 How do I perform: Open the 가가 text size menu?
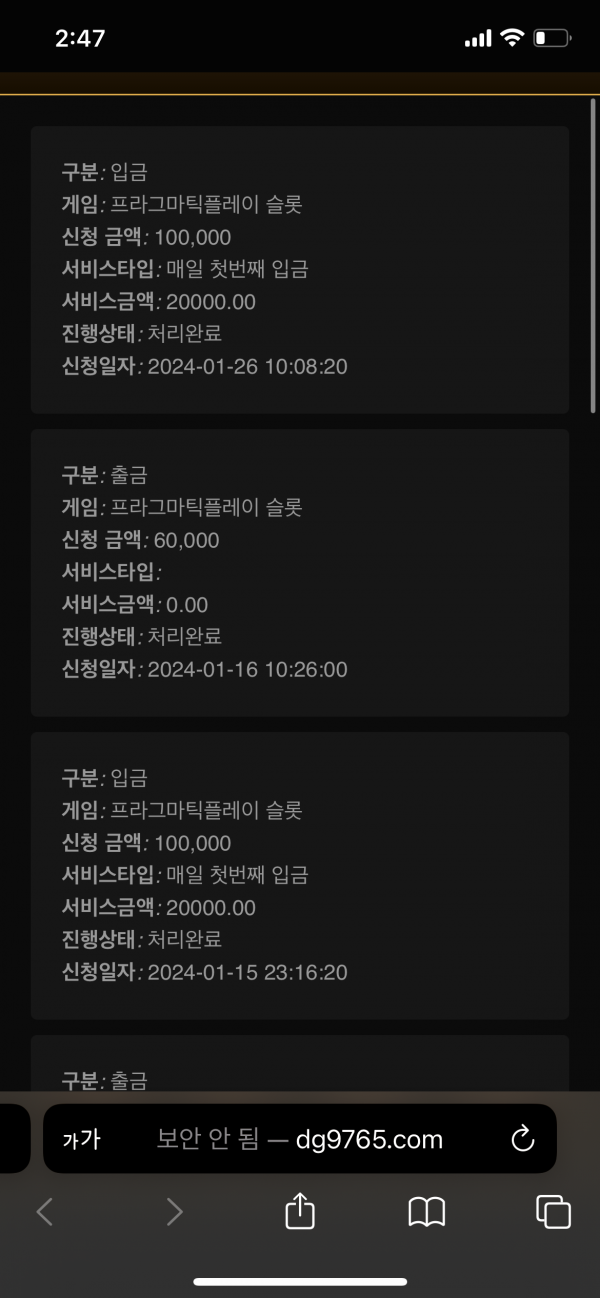pos(81,1139)
